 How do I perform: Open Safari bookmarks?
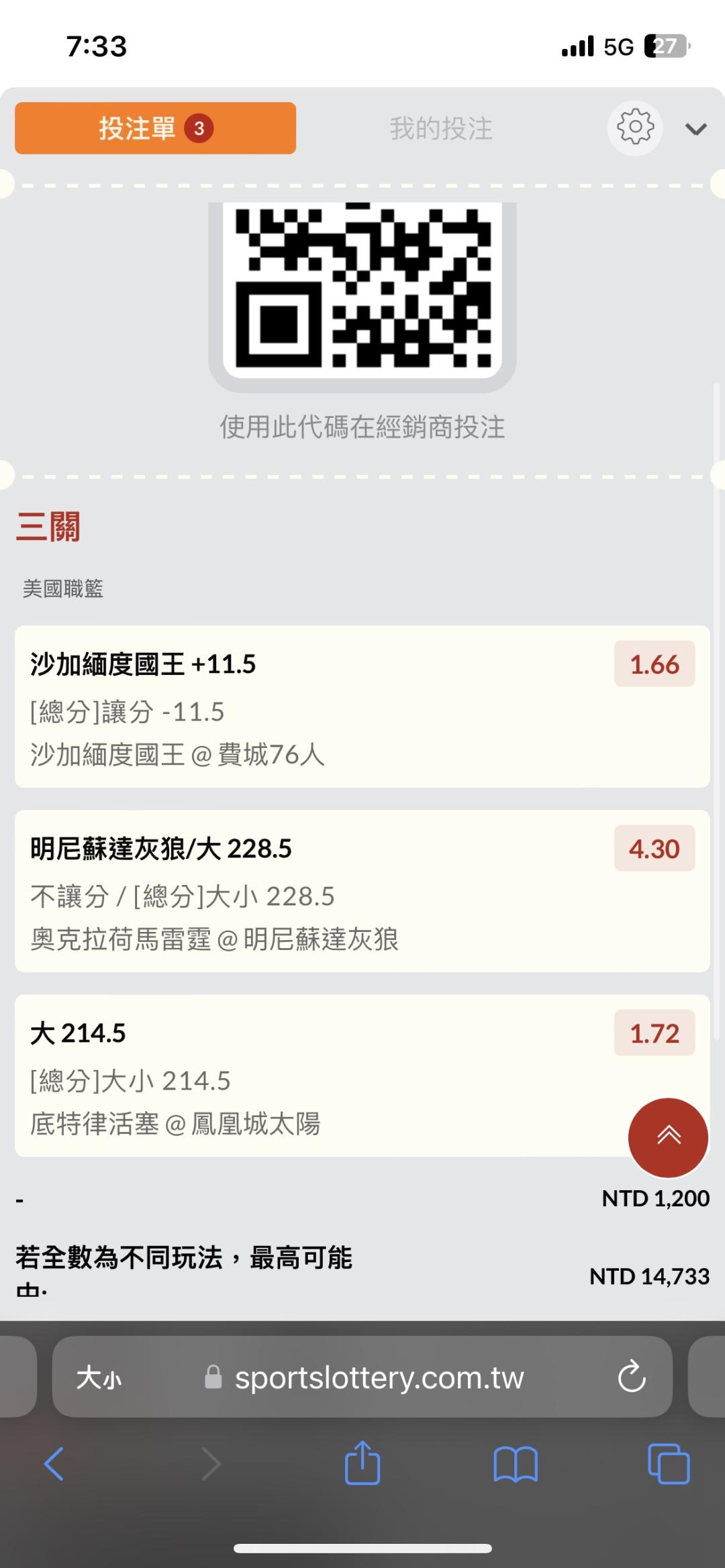pyautogui.click(x=515, y=1463)
